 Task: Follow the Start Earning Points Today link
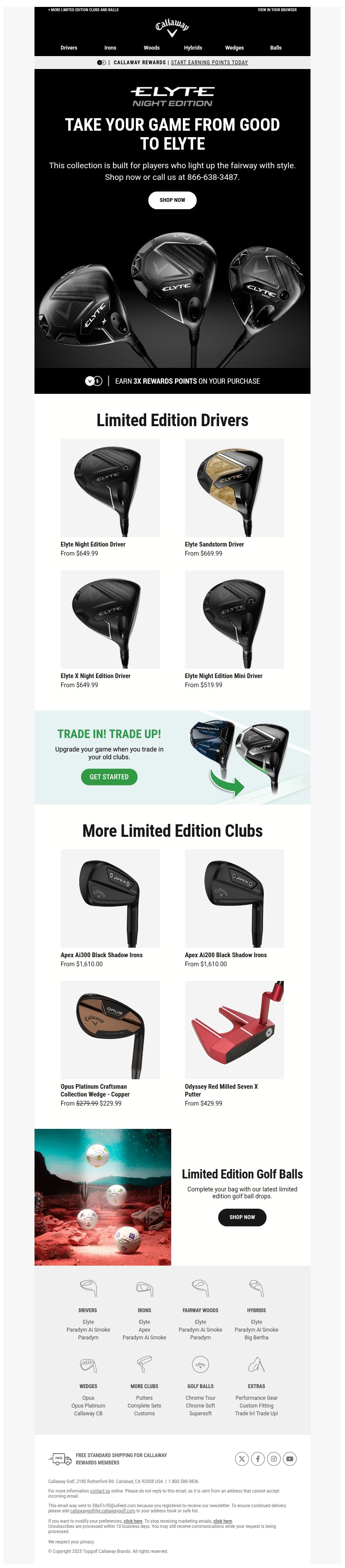coord(209,63)
